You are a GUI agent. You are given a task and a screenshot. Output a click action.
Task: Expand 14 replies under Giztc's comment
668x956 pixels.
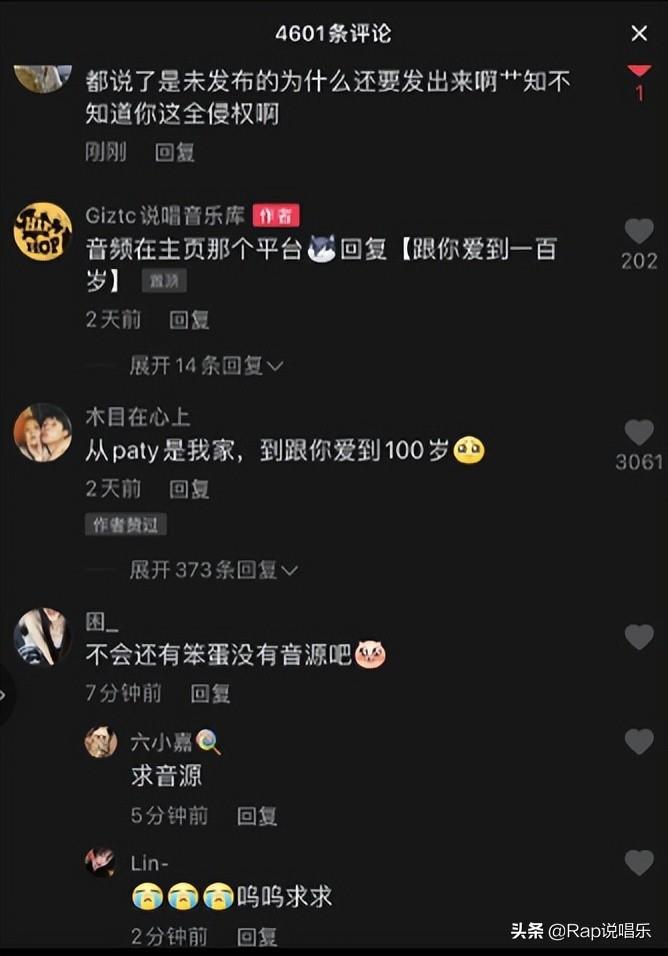tap(206, 366)
